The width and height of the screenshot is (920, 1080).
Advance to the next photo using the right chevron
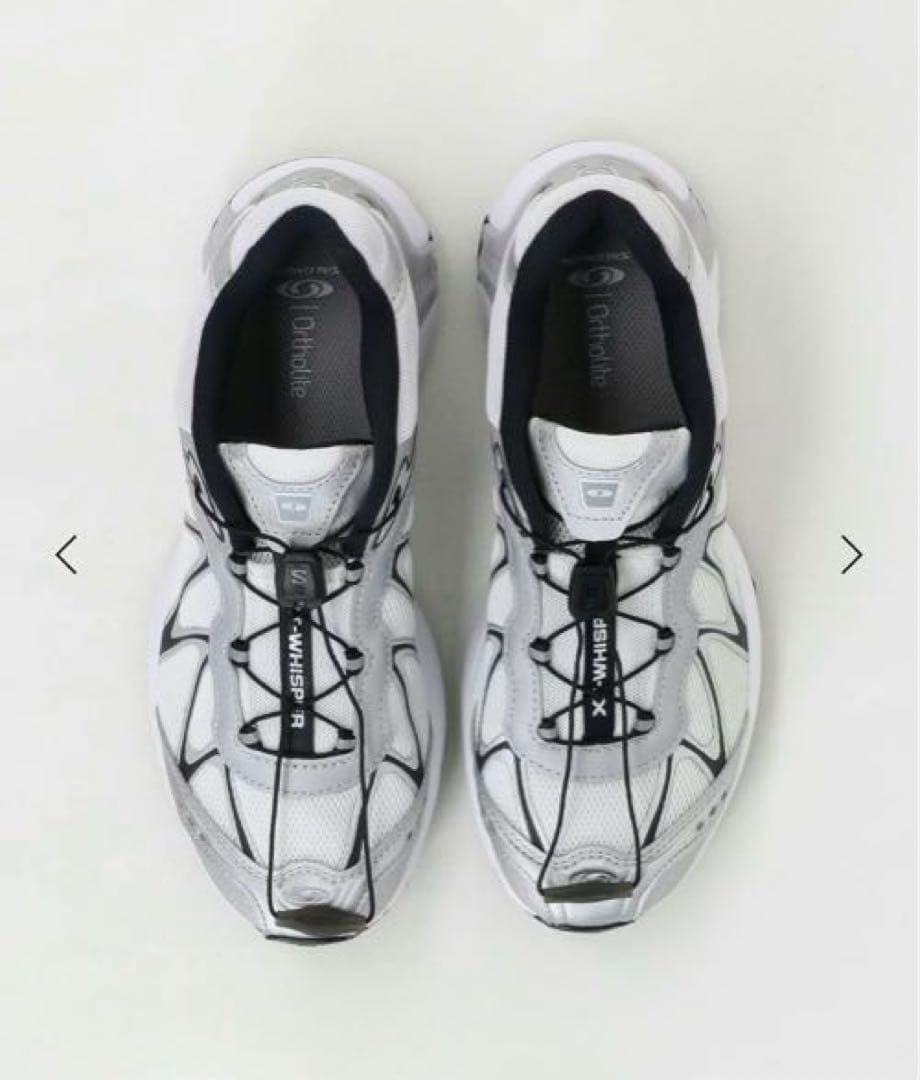click(851, 553)
